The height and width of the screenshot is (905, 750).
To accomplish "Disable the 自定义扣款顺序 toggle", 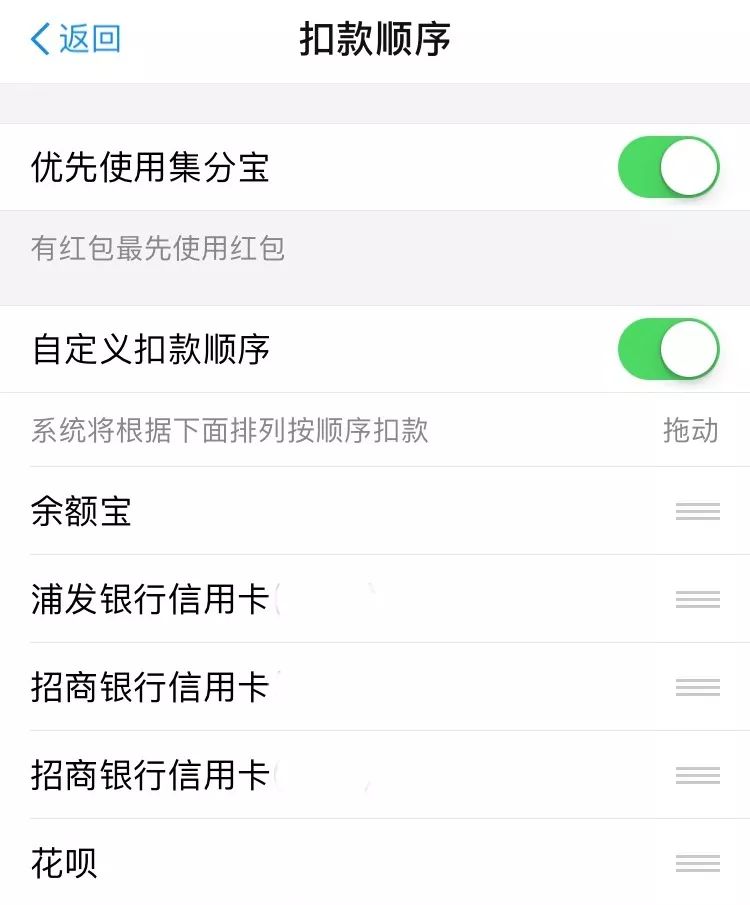I will click(x=668, y=349).
